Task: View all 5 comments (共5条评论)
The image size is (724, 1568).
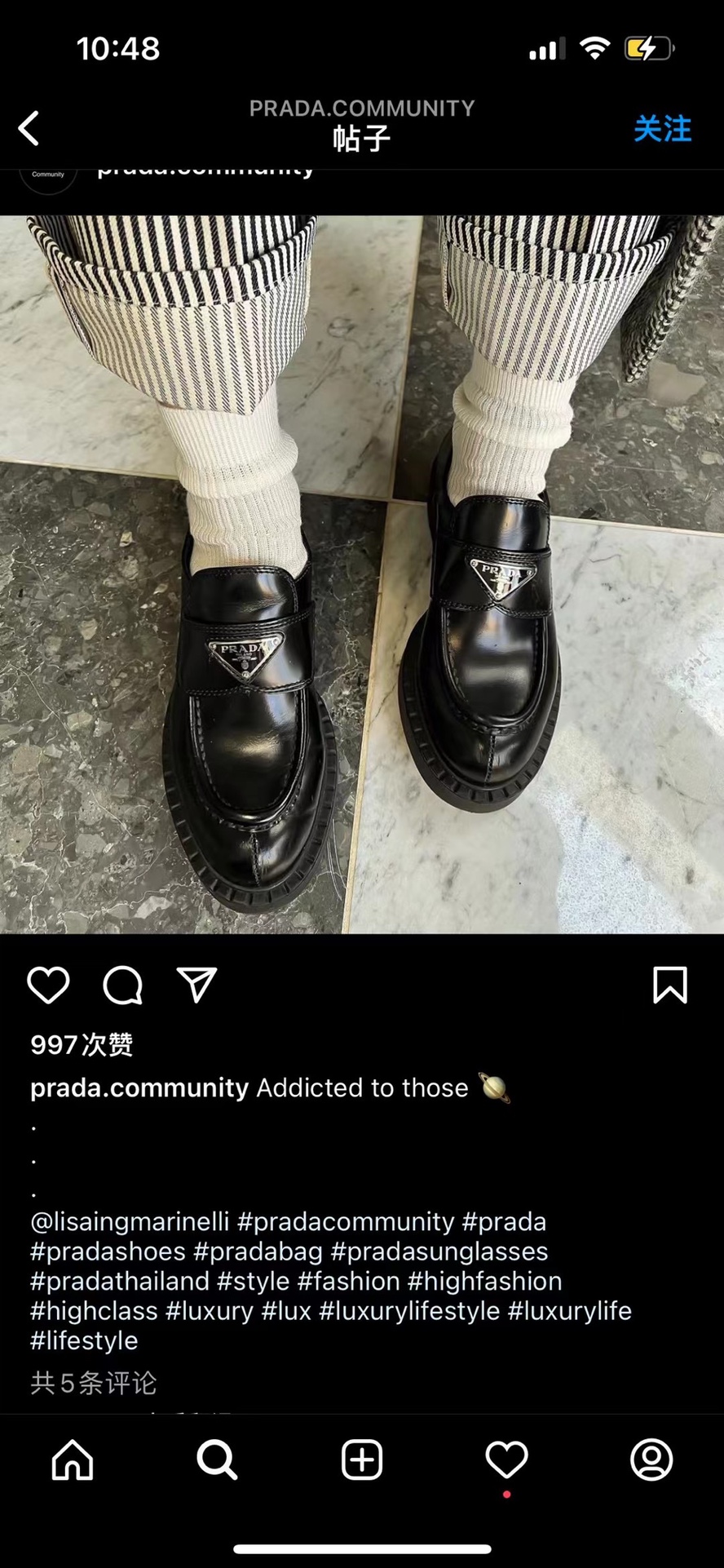Action: (x=94, y=1382)
